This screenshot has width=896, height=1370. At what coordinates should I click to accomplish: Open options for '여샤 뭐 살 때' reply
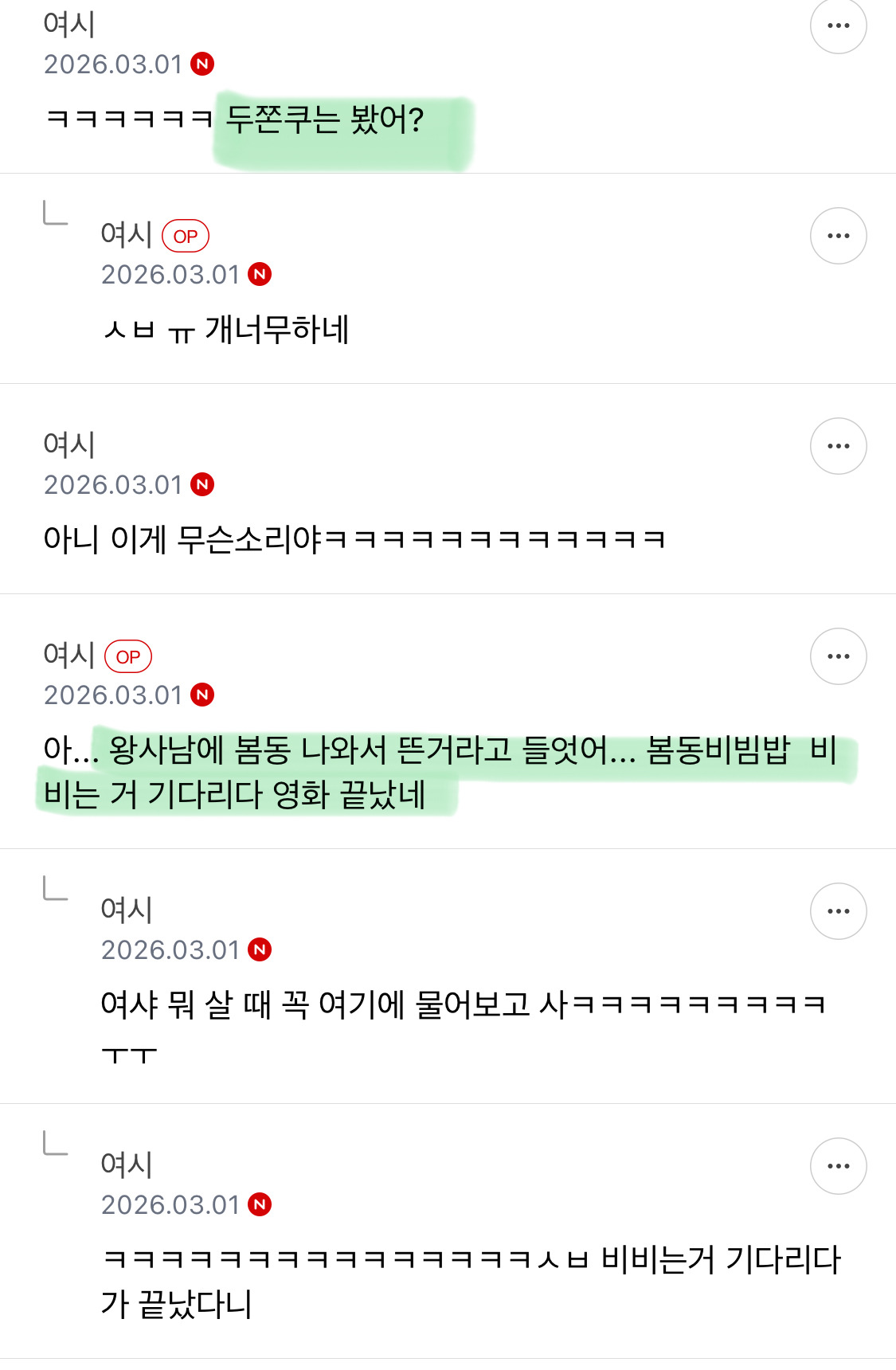(x=838, y=911)
